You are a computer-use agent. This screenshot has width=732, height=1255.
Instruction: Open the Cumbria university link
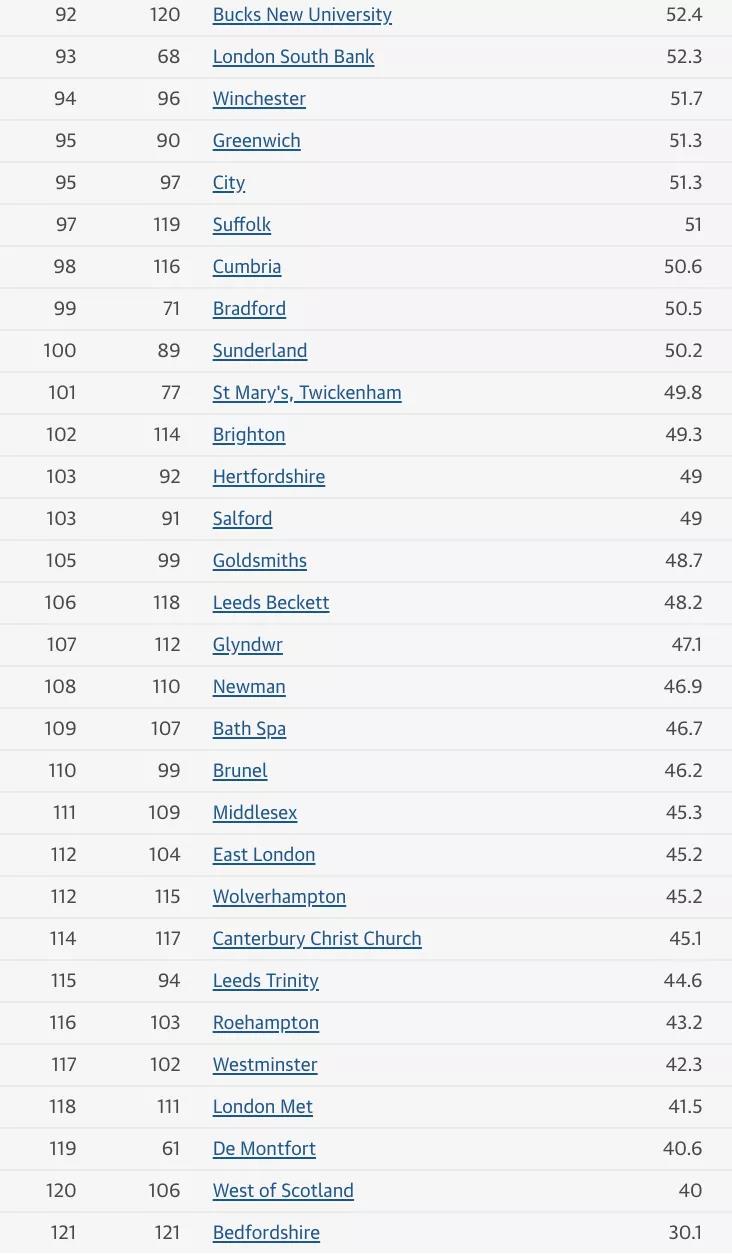(246, 267)
